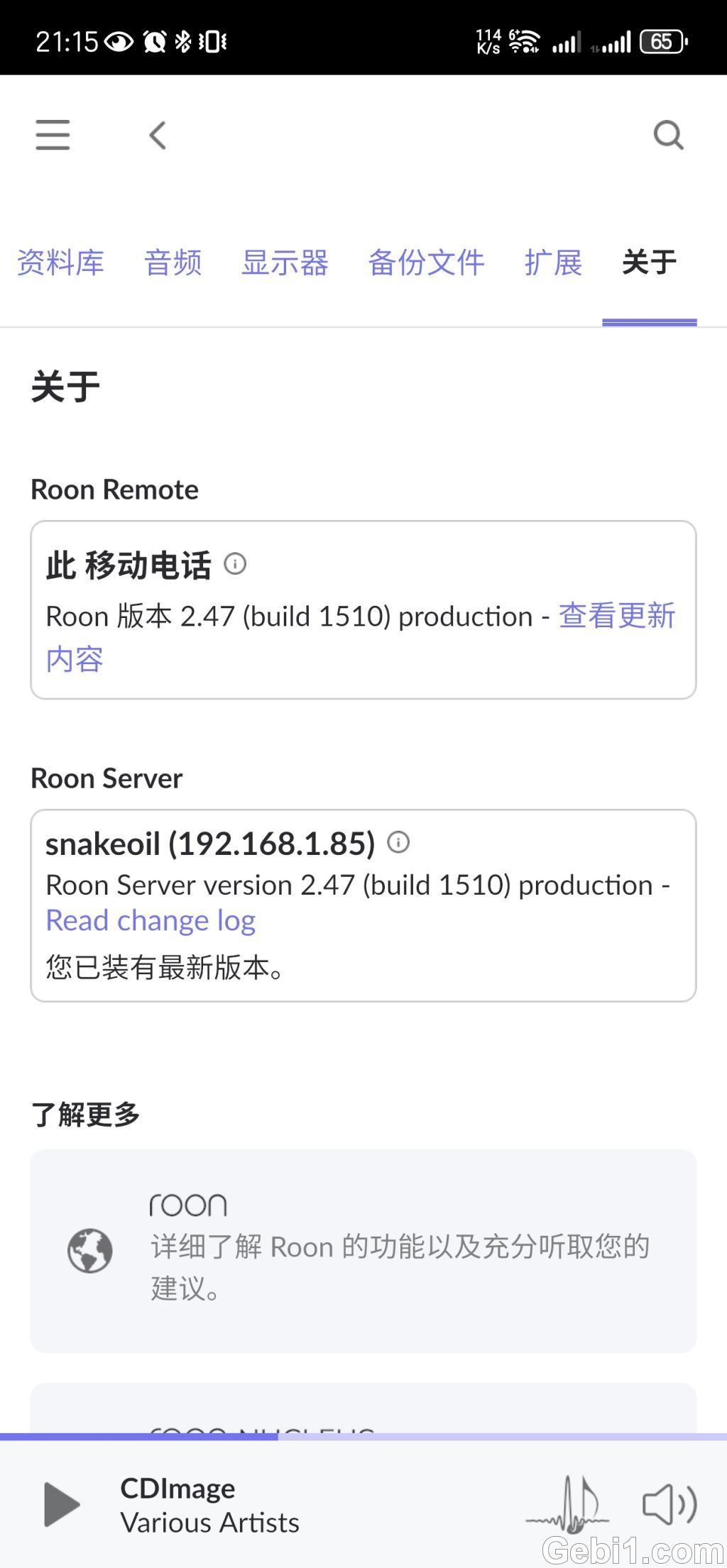
Task: Open the hamburger drawer menu
Action: click(x=53, y=135)
